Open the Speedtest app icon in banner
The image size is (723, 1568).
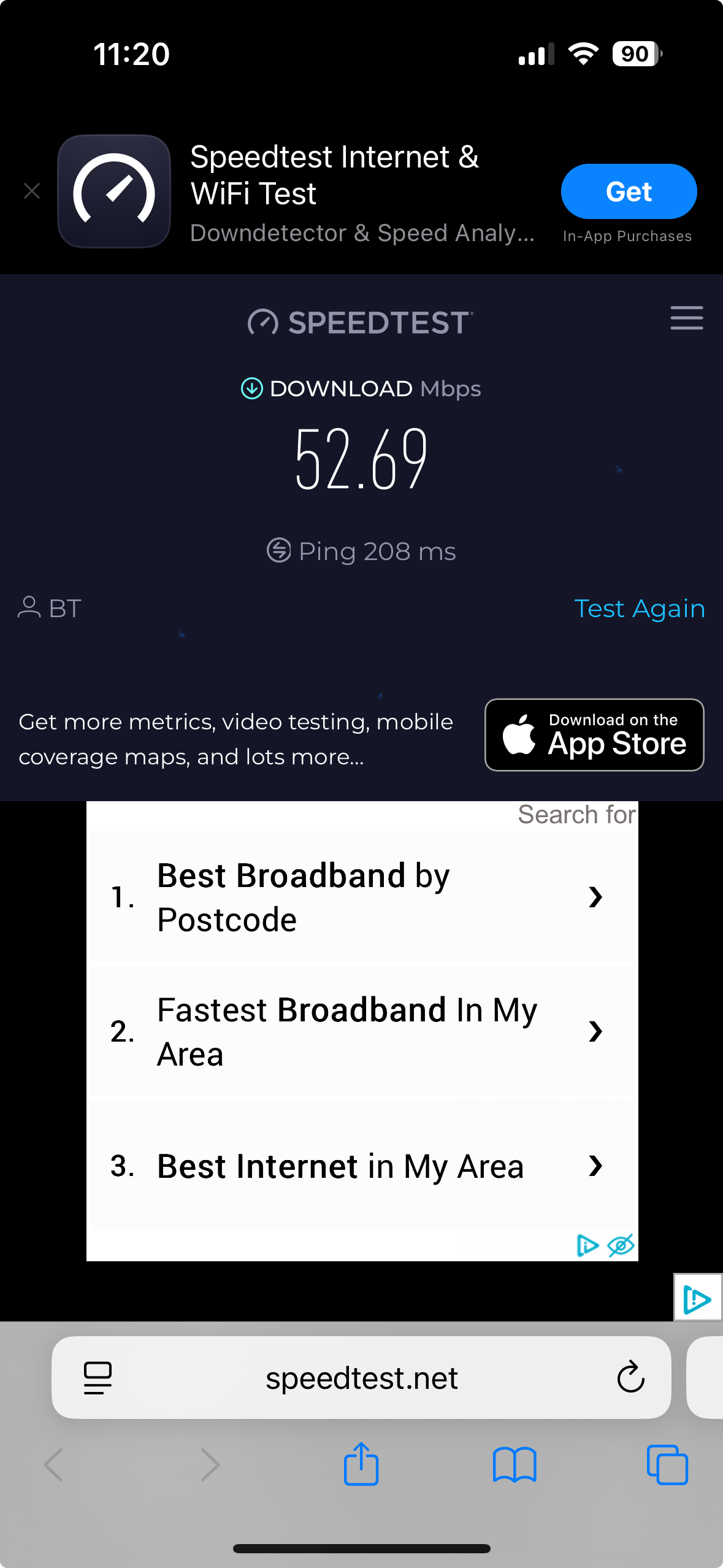114,191
